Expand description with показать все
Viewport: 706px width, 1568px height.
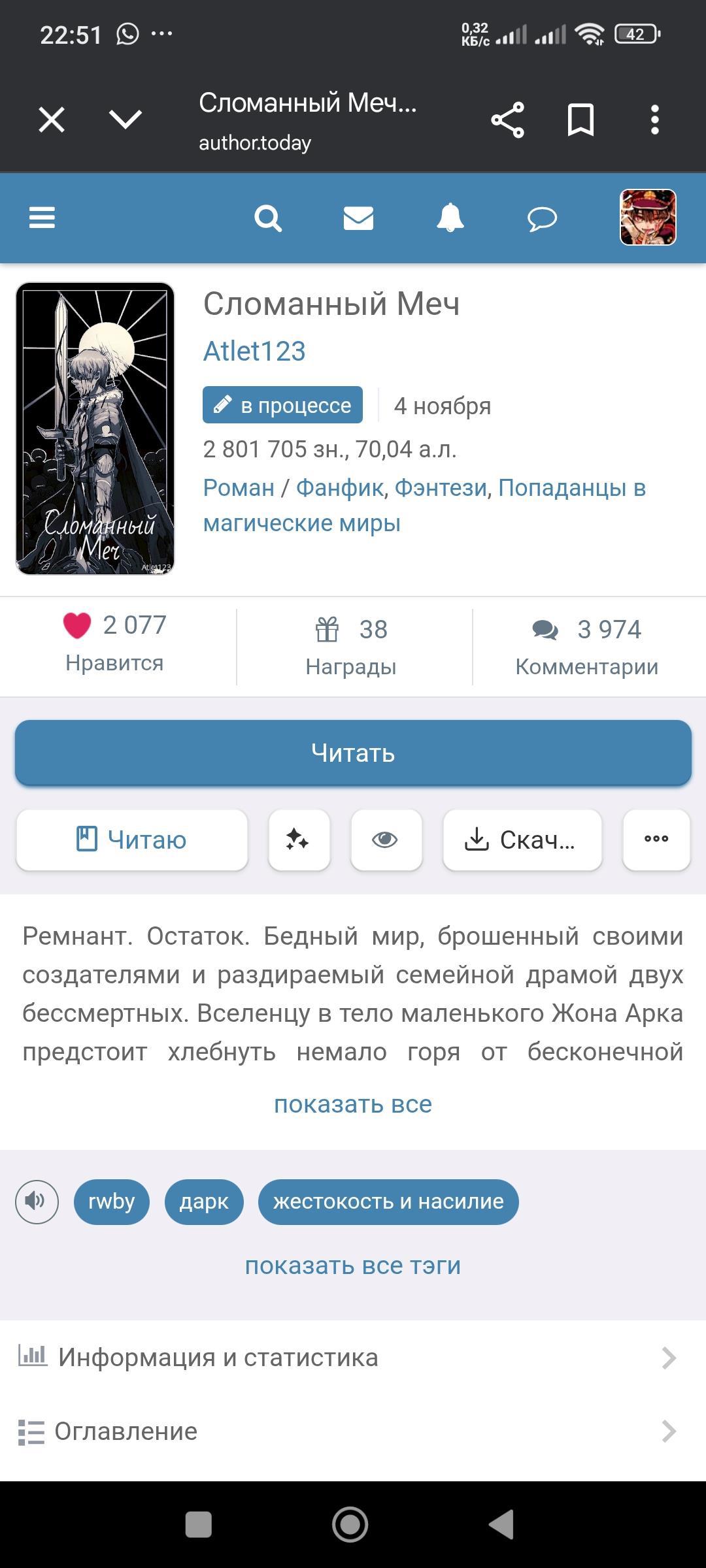(x=353, y=1104)
